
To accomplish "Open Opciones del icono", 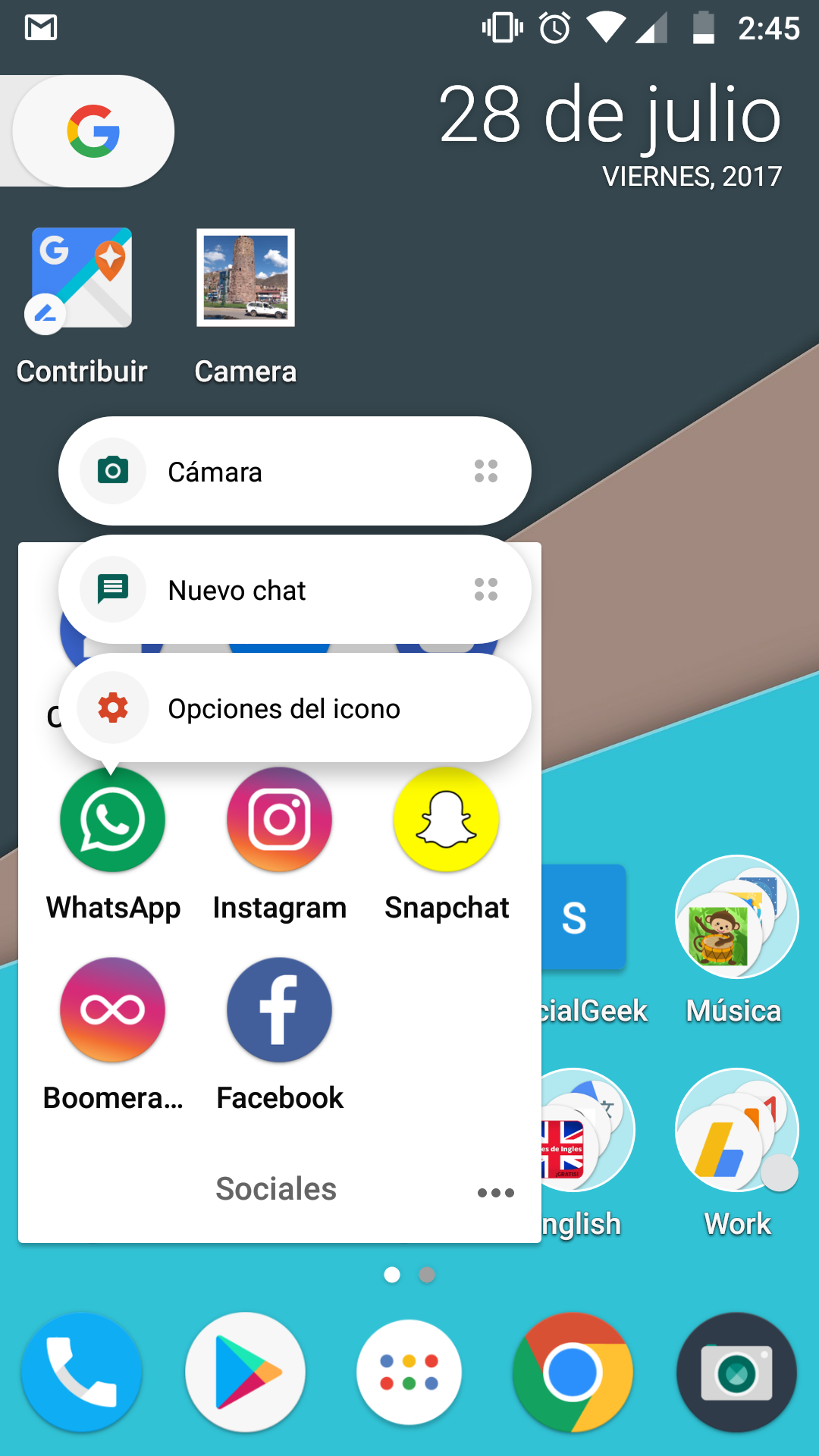I will 294,708.
